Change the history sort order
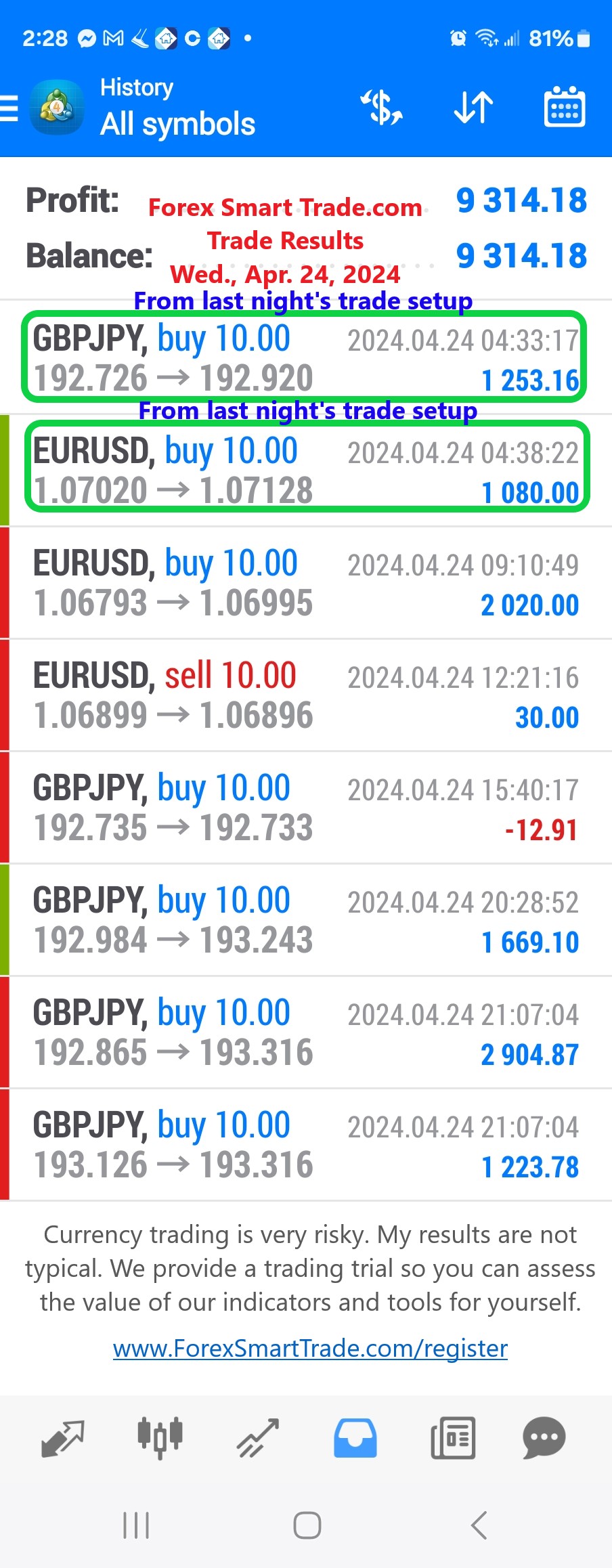The image size is (612, 1568). coord(473,108)
